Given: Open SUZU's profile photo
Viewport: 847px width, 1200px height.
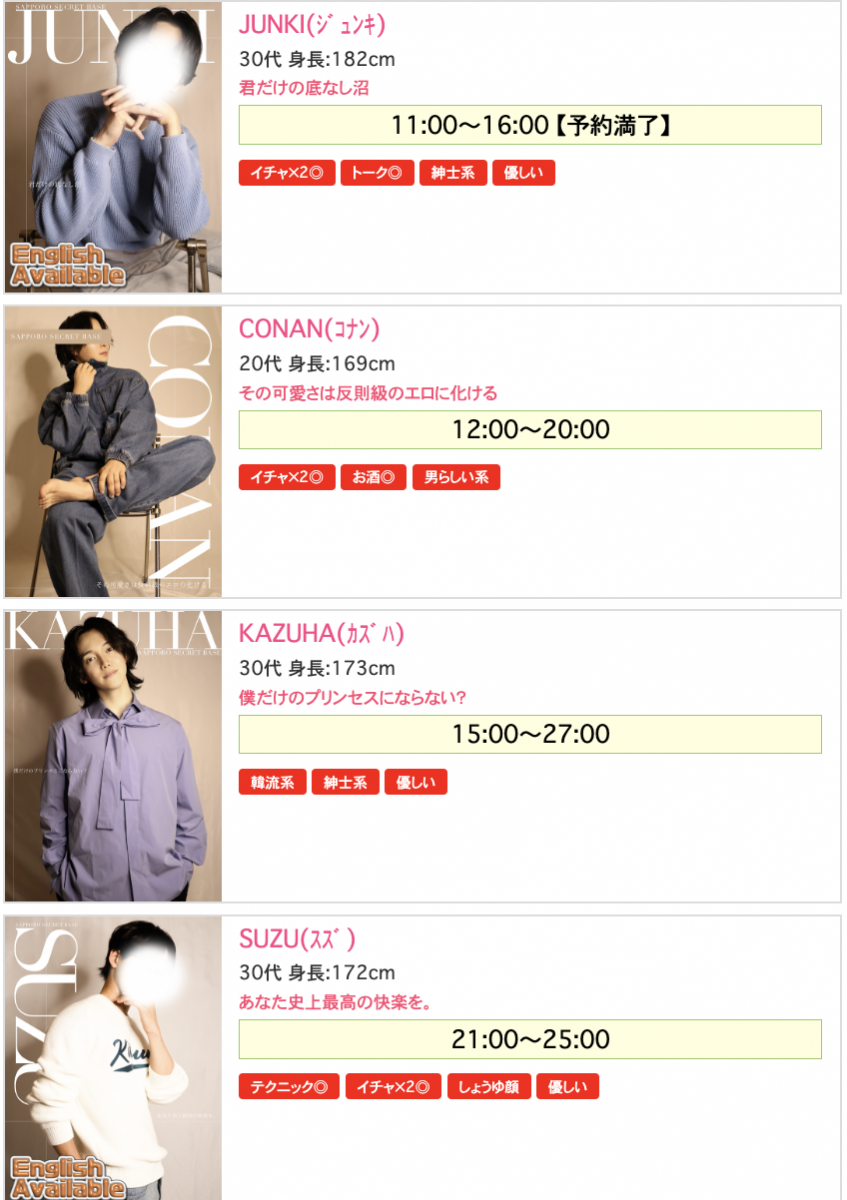Looking at the screenshot, I should pos(113,1058).
